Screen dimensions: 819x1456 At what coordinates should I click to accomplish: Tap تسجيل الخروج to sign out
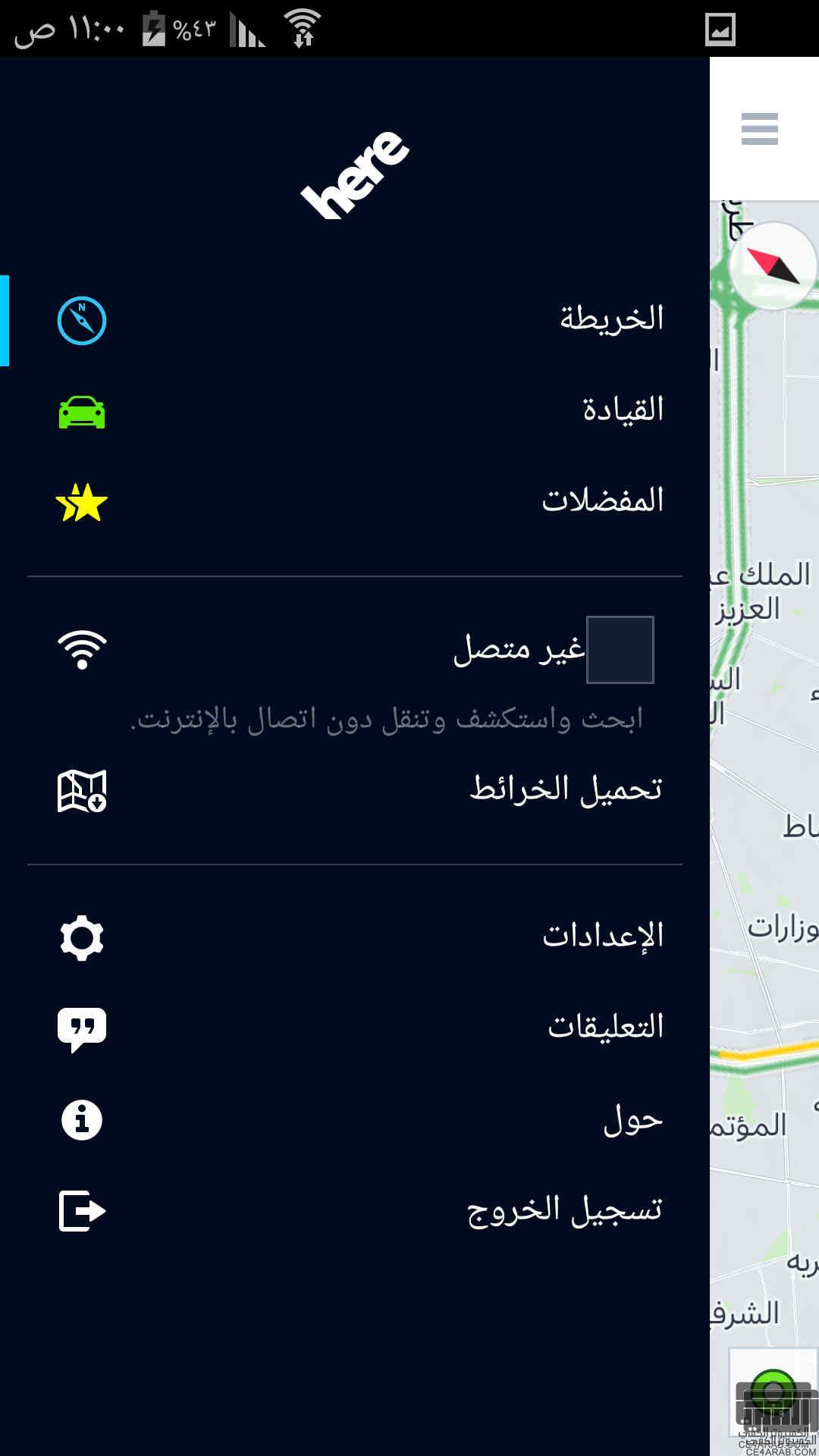click(x=355, y=1210)
